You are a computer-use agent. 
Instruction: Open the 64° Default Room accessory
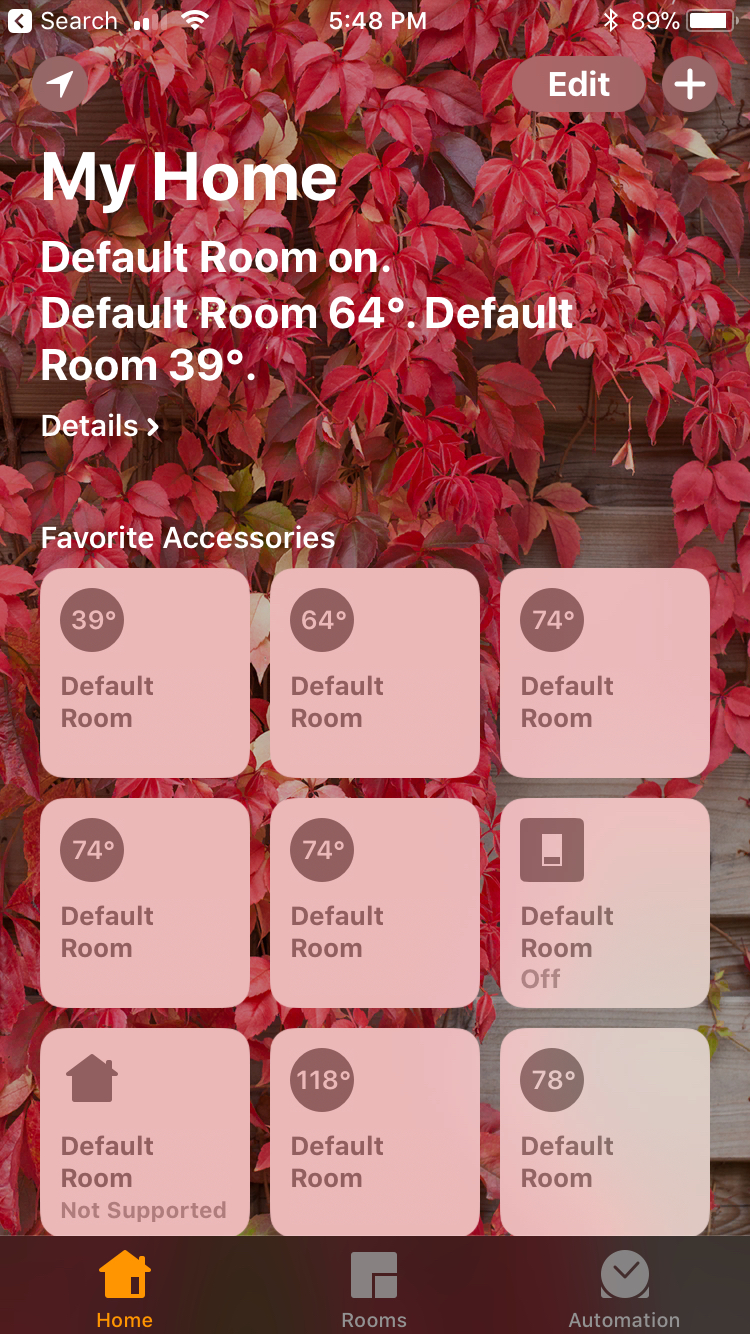375,672
